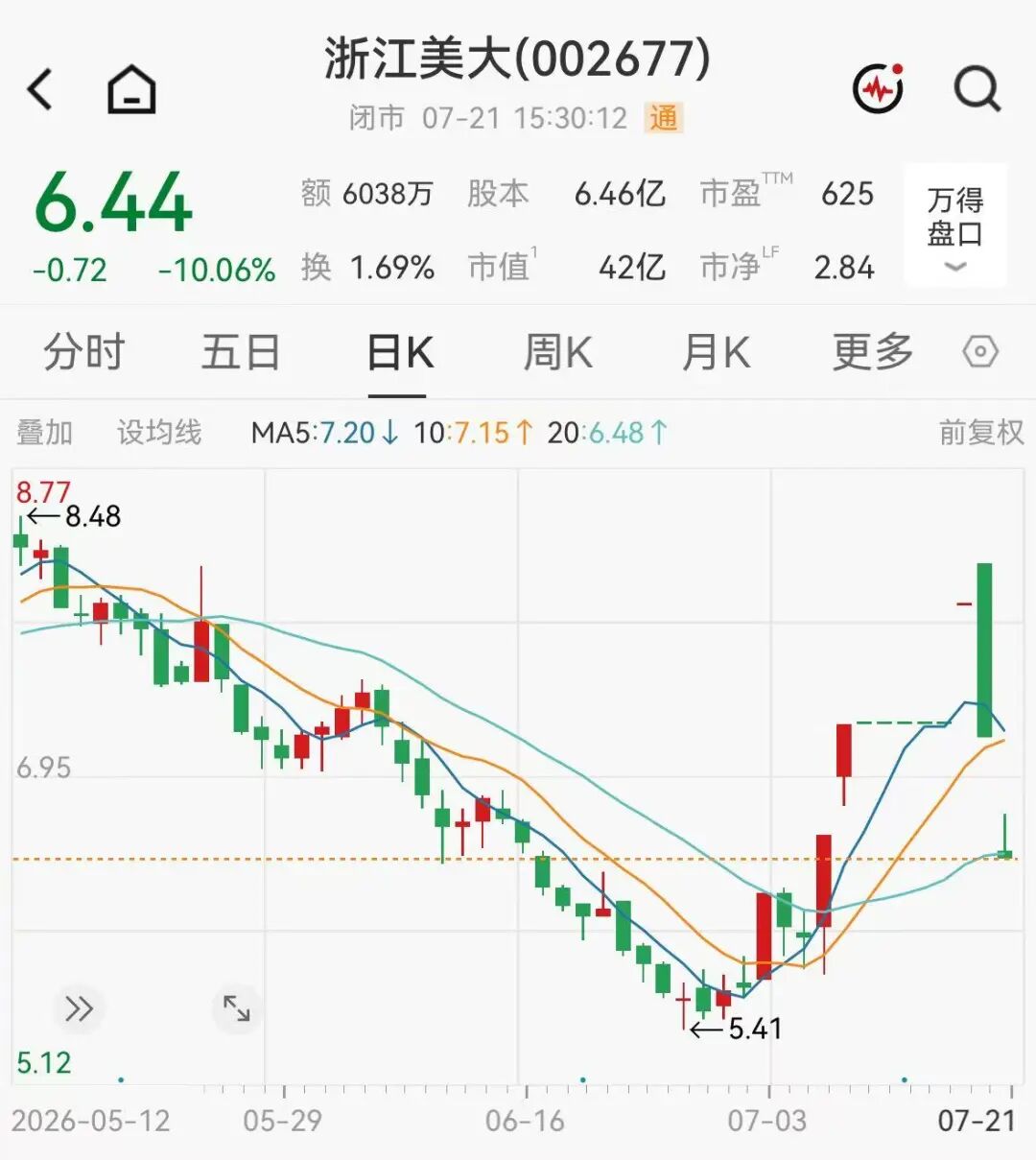Open the live pulse market icon

point(879,89)
